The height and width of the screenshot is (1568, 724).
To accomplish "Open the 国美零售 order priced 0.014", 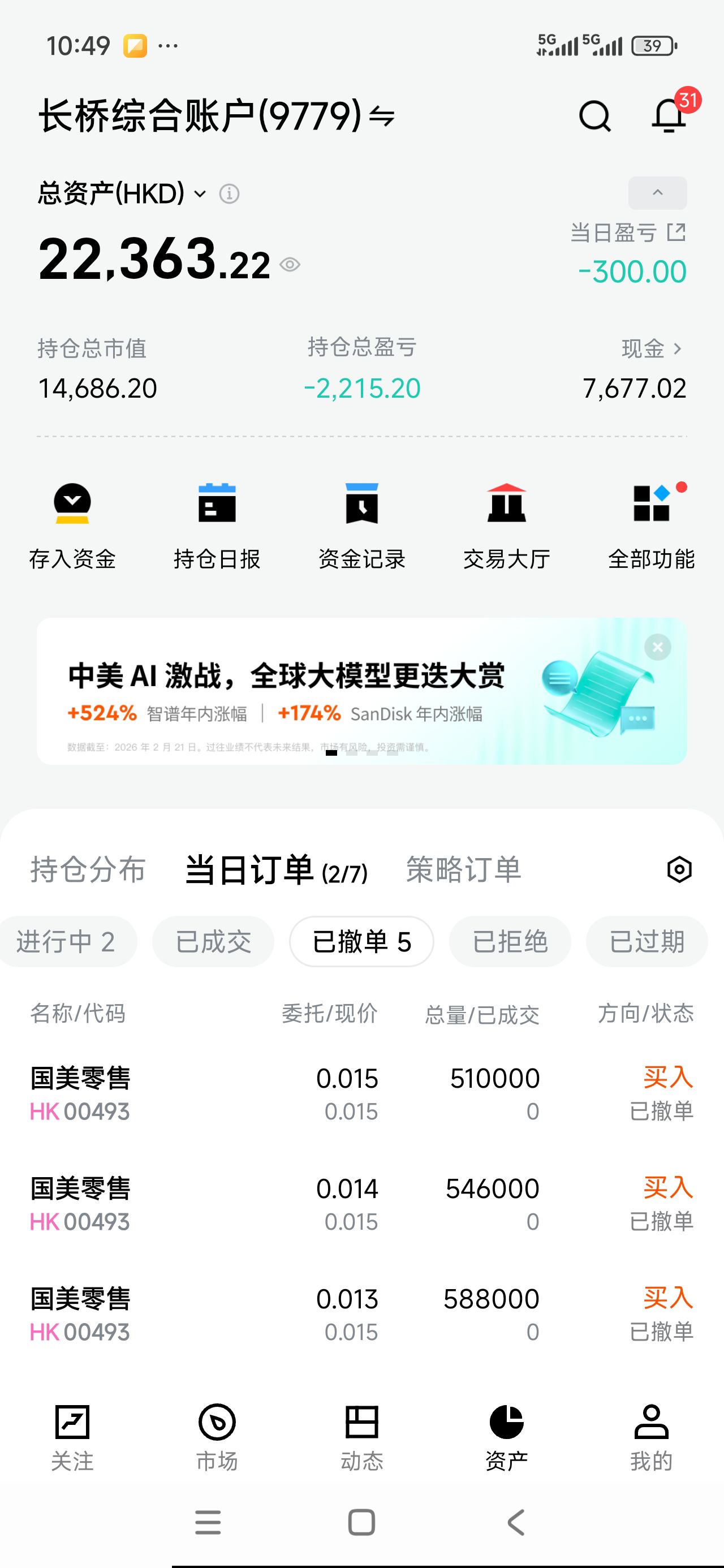I will click(361, 1204).
